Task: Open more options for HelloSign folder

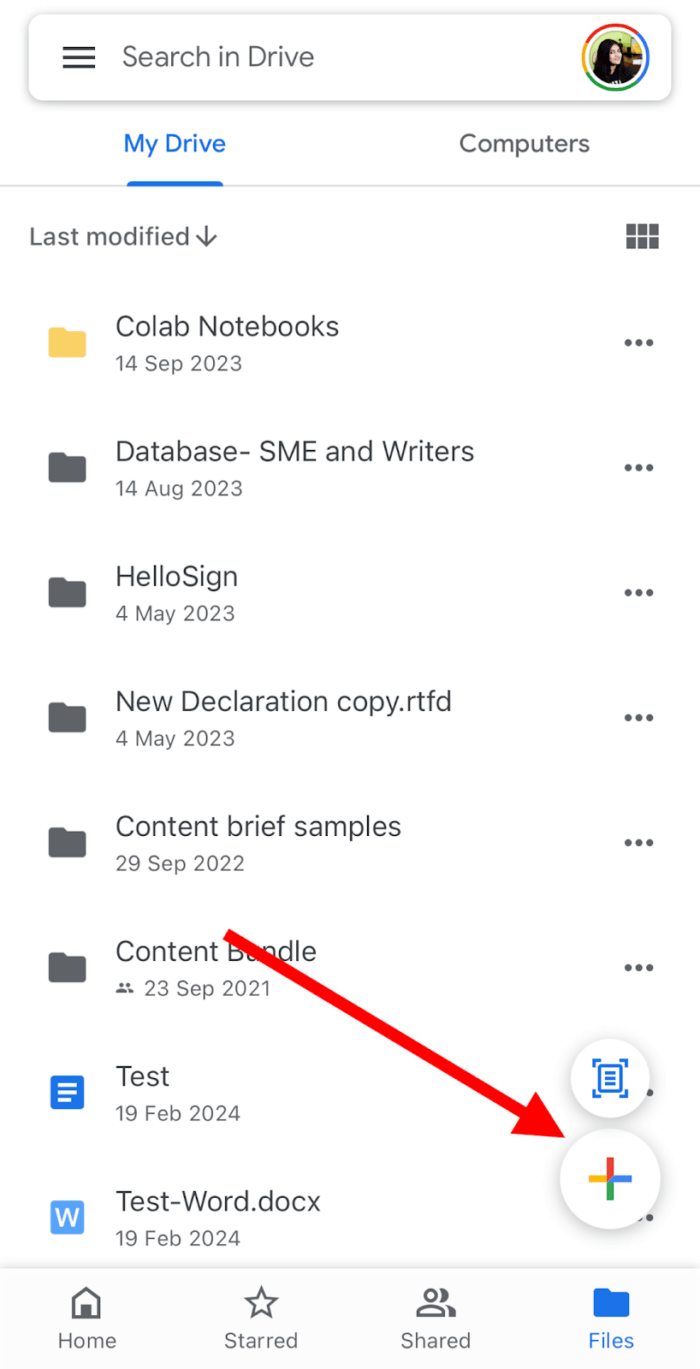Action: click(x=638, y=593)
